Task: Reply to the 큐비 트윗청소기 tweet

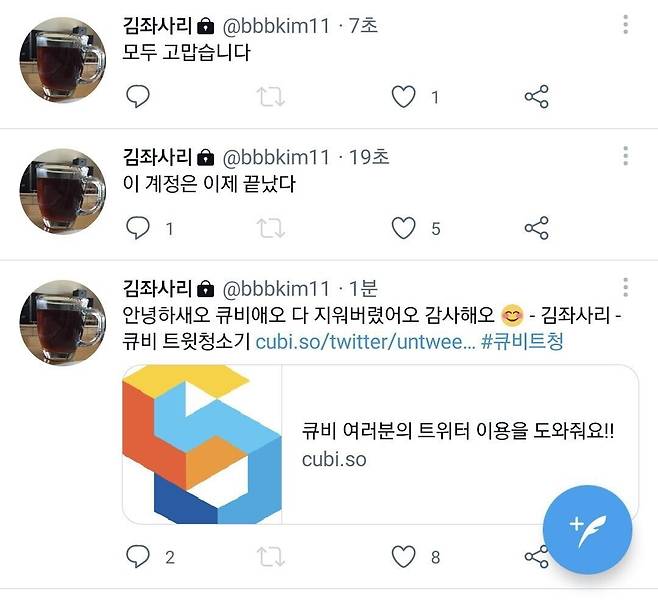Action: point(138,556)
